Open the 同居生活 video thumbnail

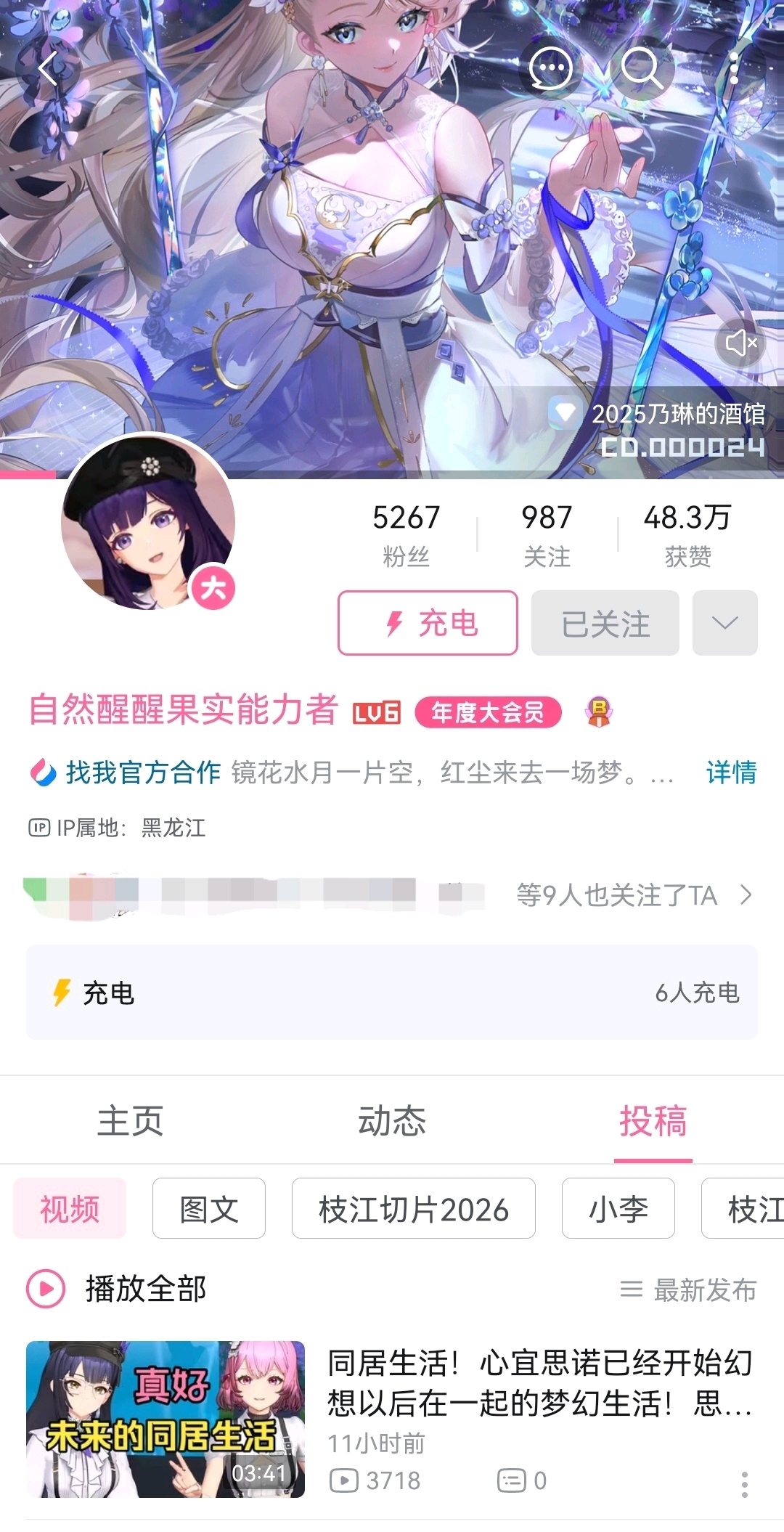pyautogui.click(x=166, y=1418)
